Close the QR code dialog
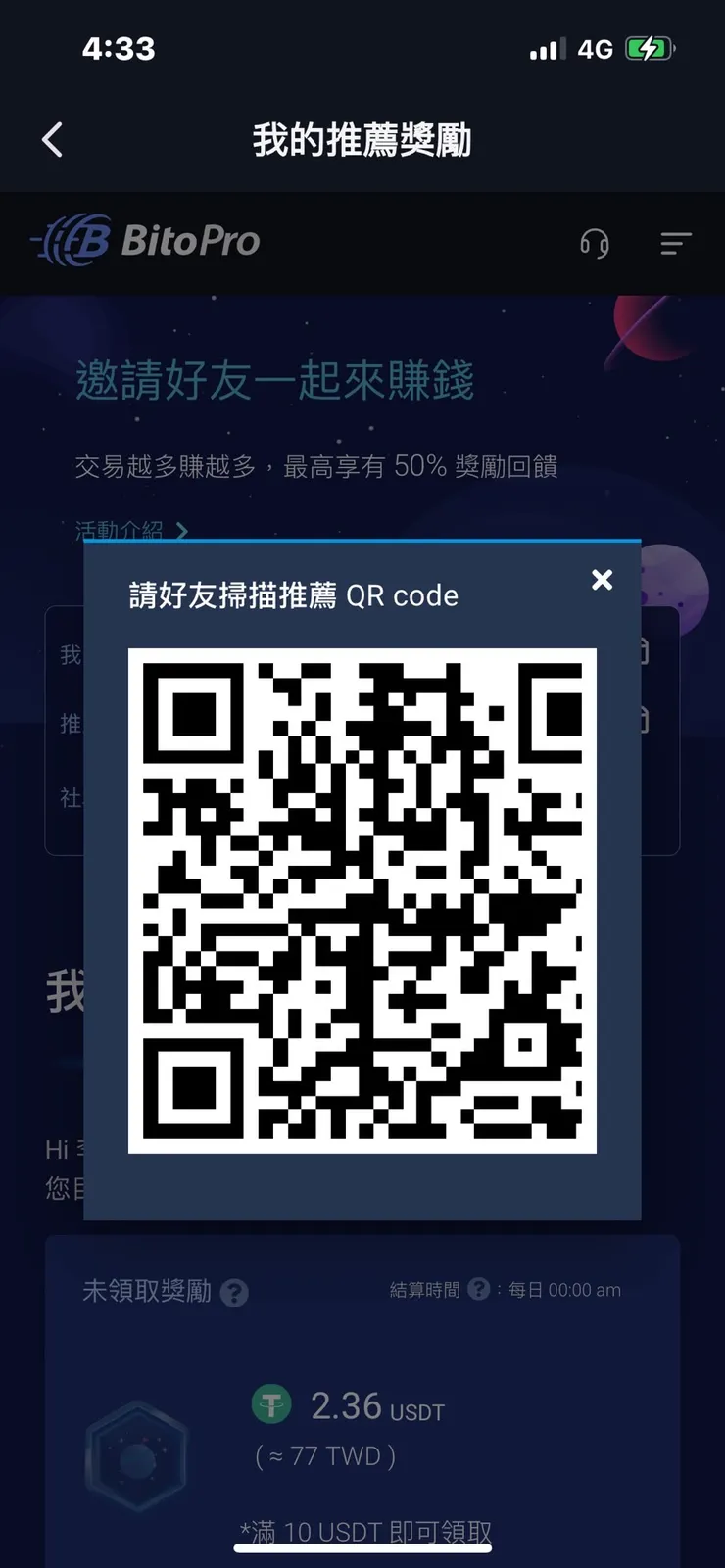Image resolution: width=725 pixels, height=1568 pixels. tap(602, 580)
